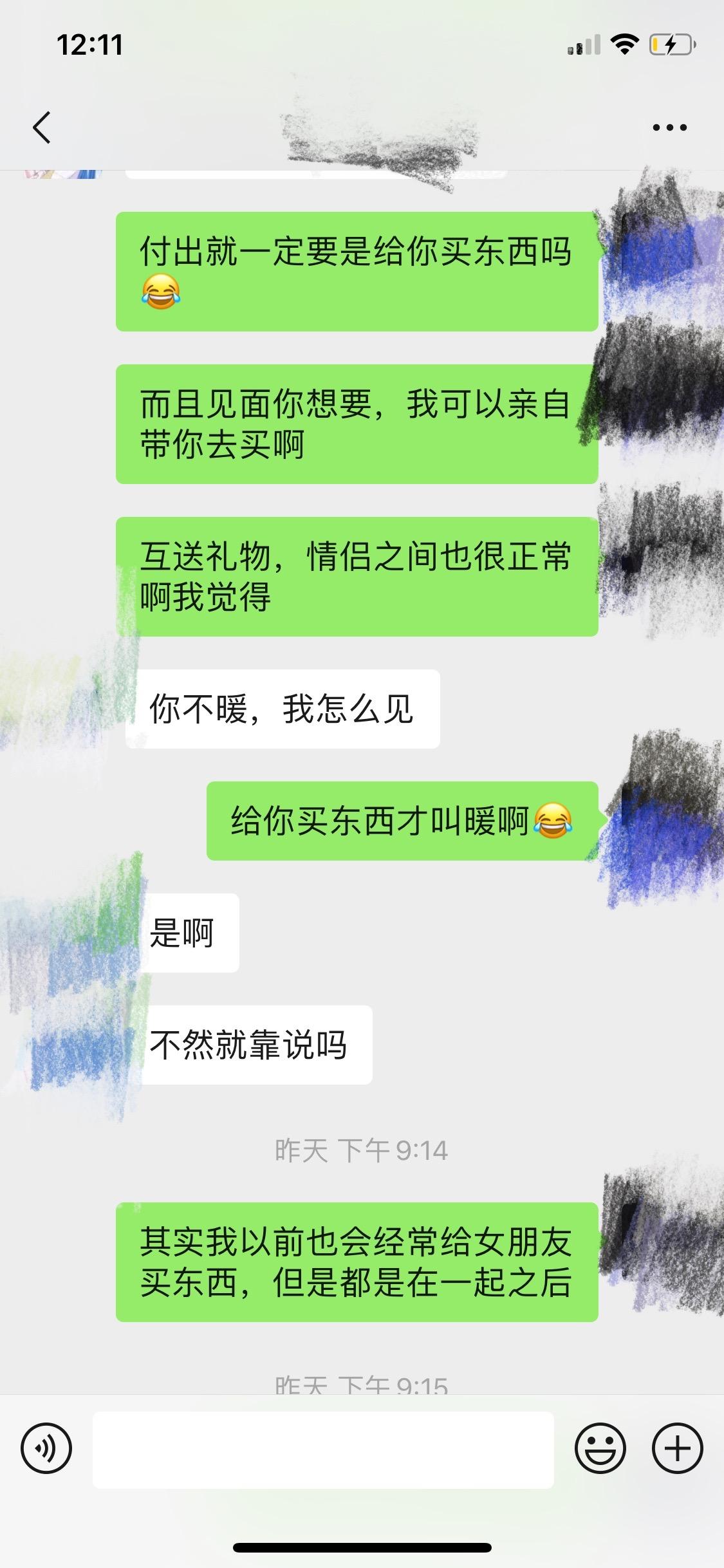The image size is (724, 1568).
Task: Tap the message text field
Action: pos(323,1450)
